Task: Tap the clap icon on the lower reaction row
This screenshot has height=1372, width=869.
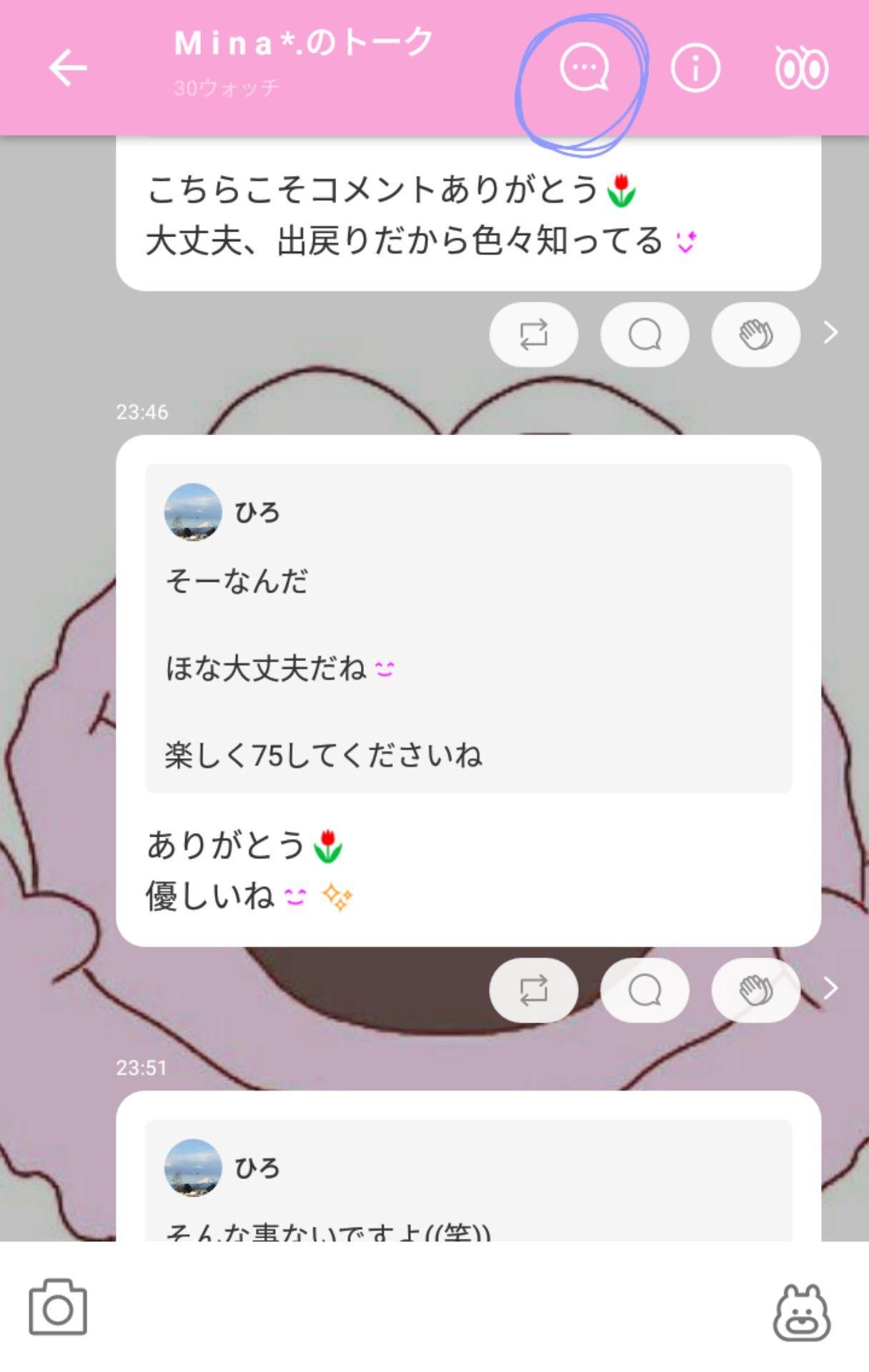Action: pyautogui.click(x=755, y=989)
